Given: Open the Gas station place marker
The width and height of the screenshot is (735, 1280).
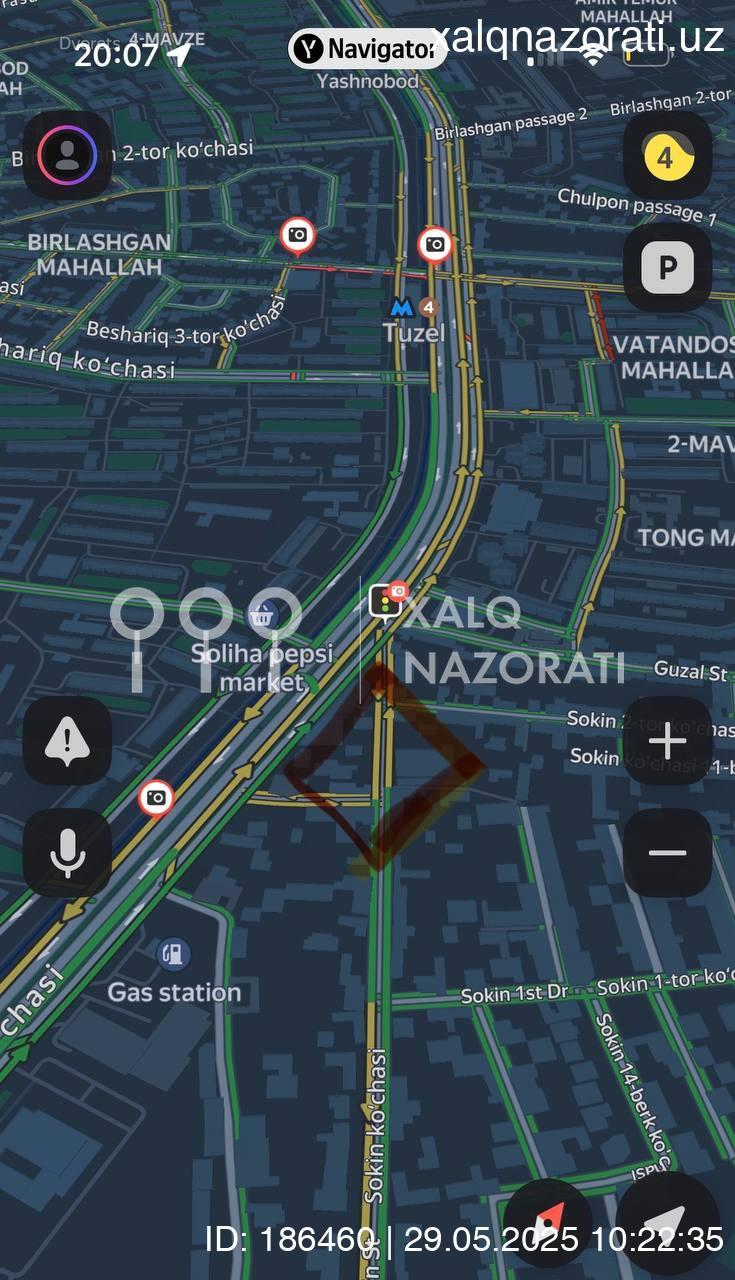Looking at the screenshot, I should click(x=174, y=954).
